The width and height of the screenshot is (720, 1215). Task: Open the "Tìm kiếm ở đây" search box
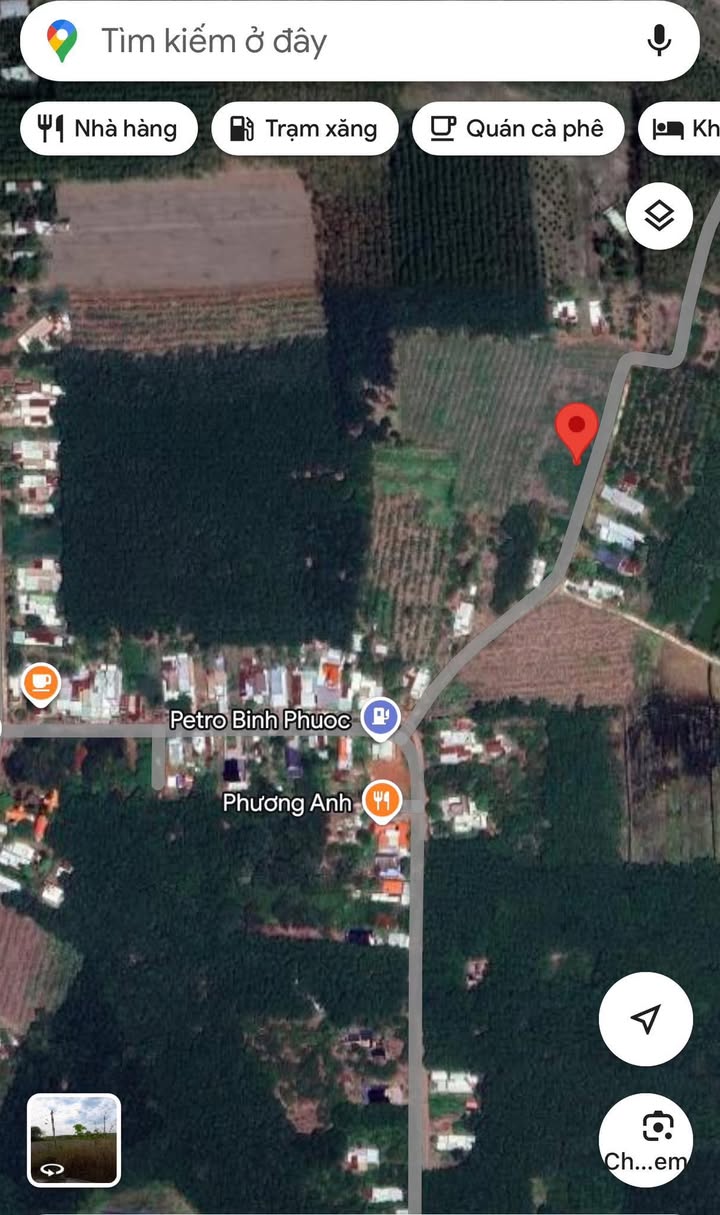tap(360, 41)
